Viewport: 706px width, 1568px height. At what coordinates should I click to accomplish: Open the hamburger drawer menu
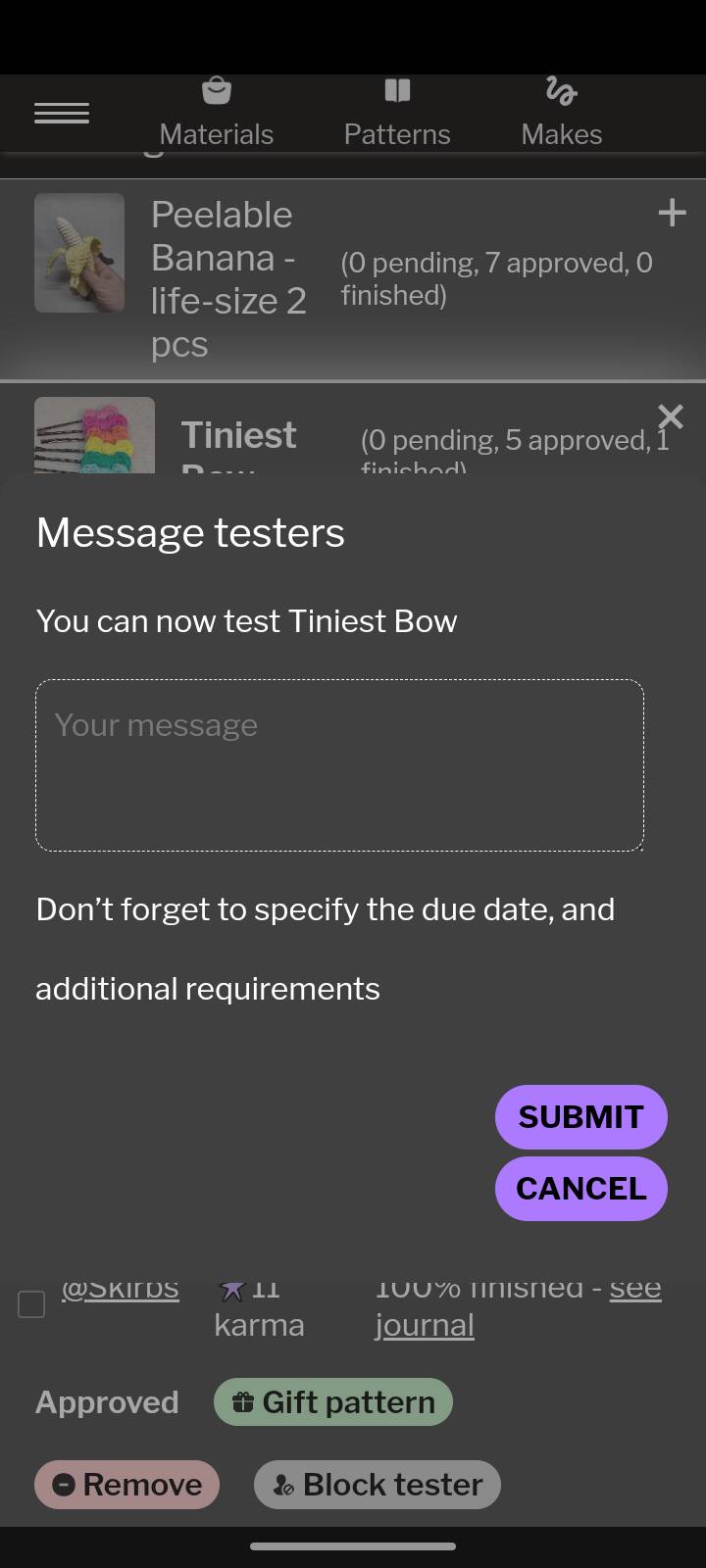point(62,114)
